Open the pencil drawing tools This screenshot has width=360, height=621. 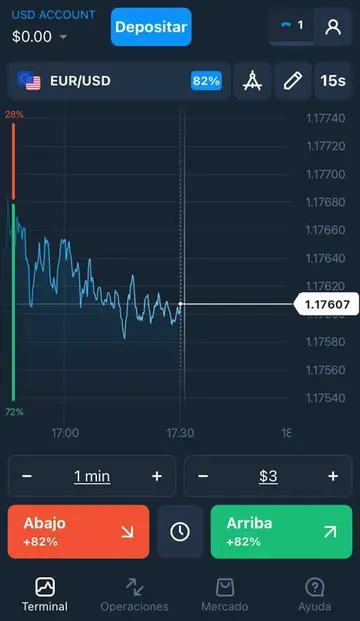coord(293,81)
